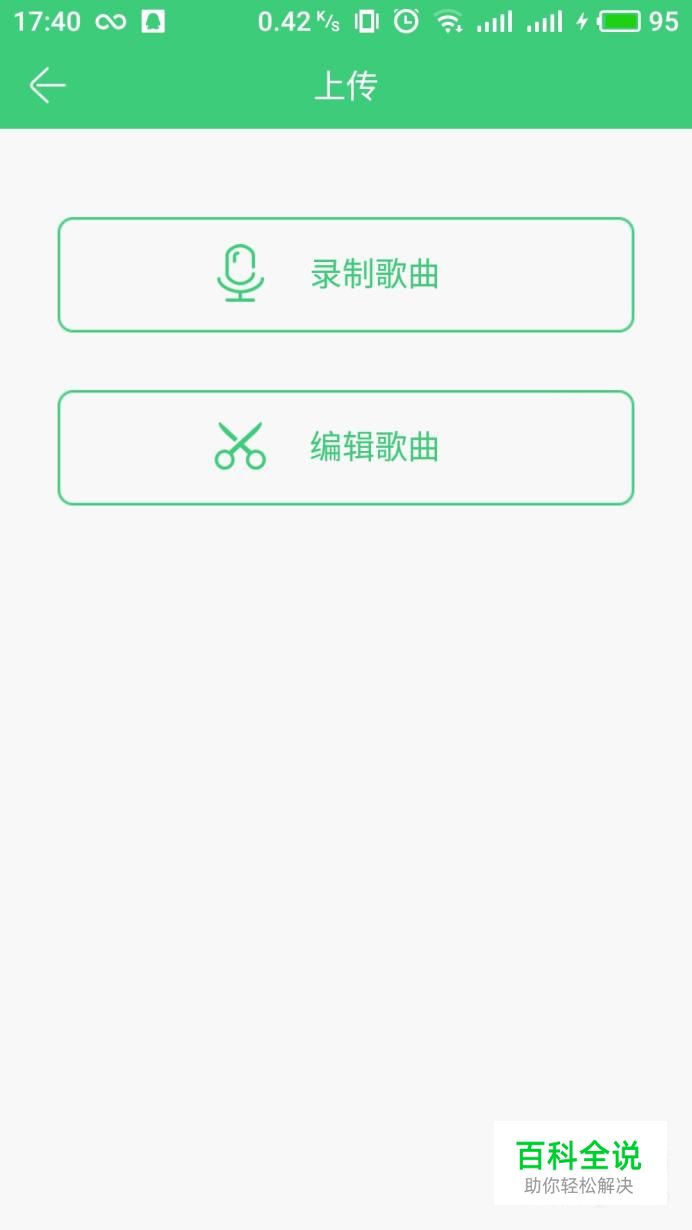Go back using the arrow icon

(47, 86)
